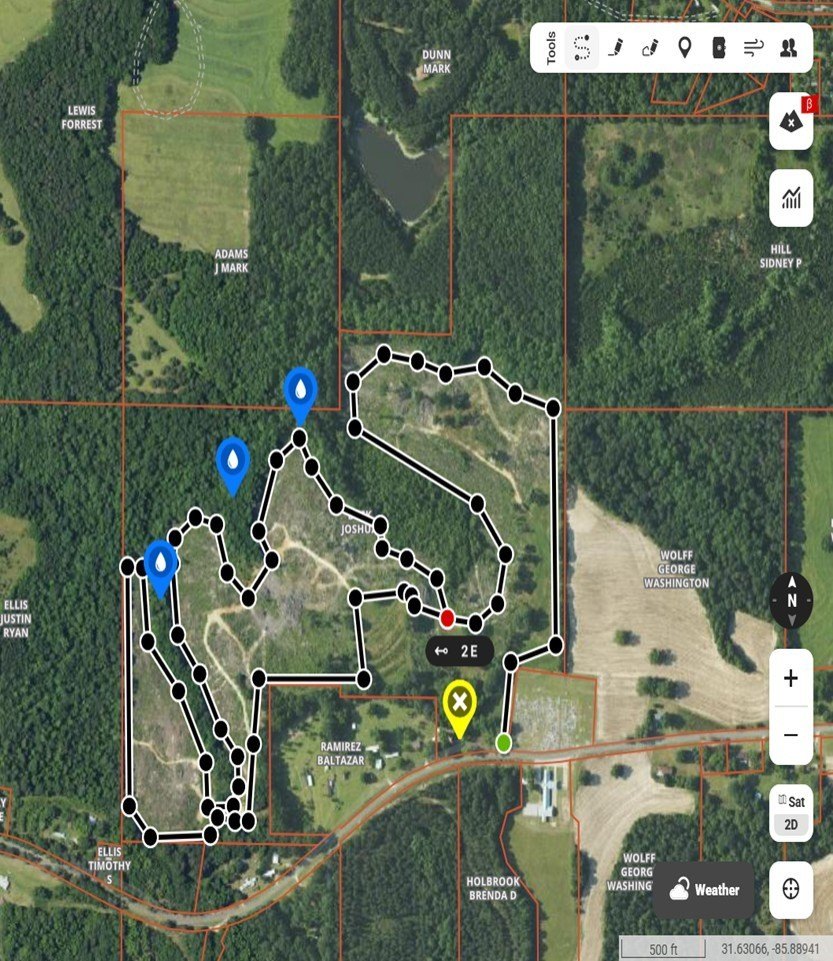The width and height of the screenshot is (833, 961).
Task: Toggle the Sat 2D basemap button
Action: click(791, 813)
